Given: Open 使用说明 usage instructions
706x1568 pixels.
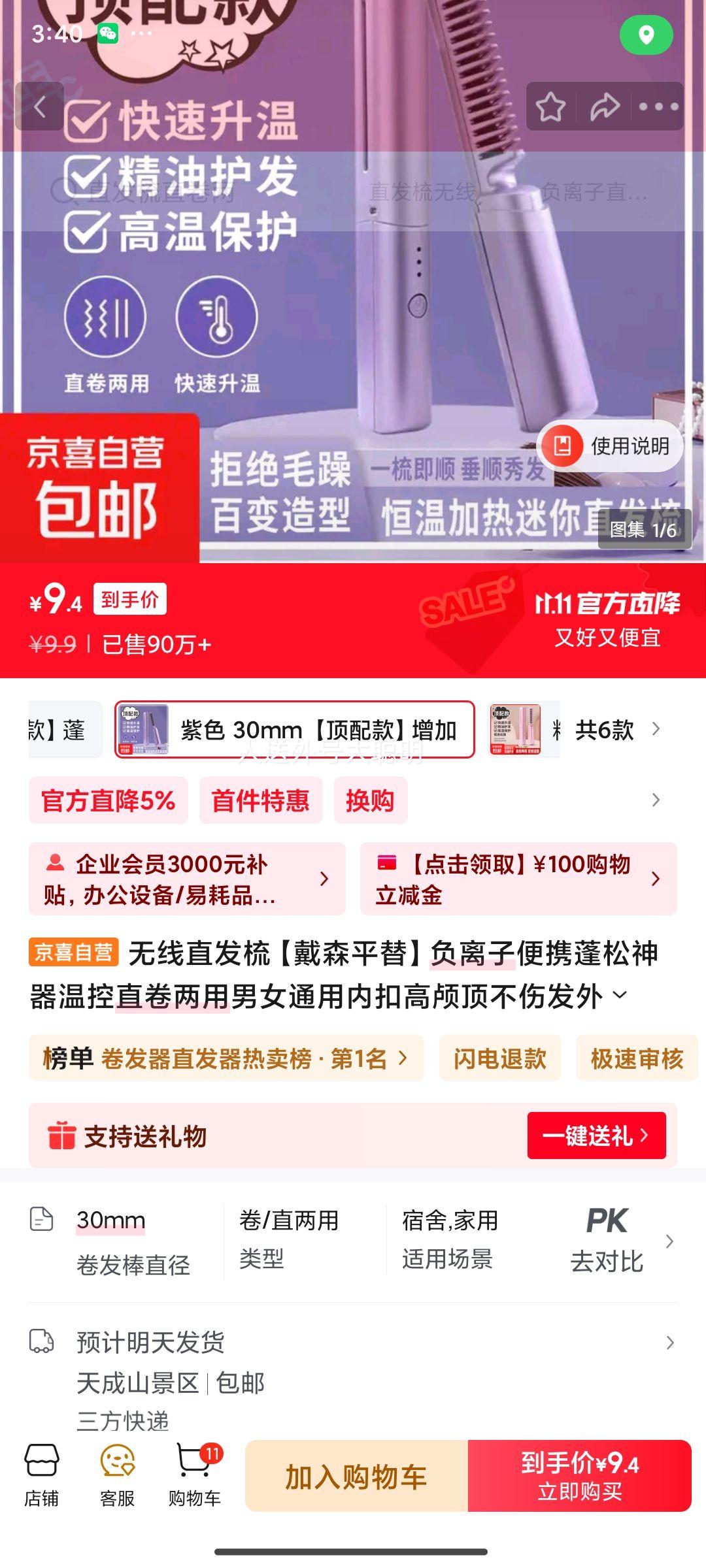Looking at the screenshot, I should (x=610, y=446).
